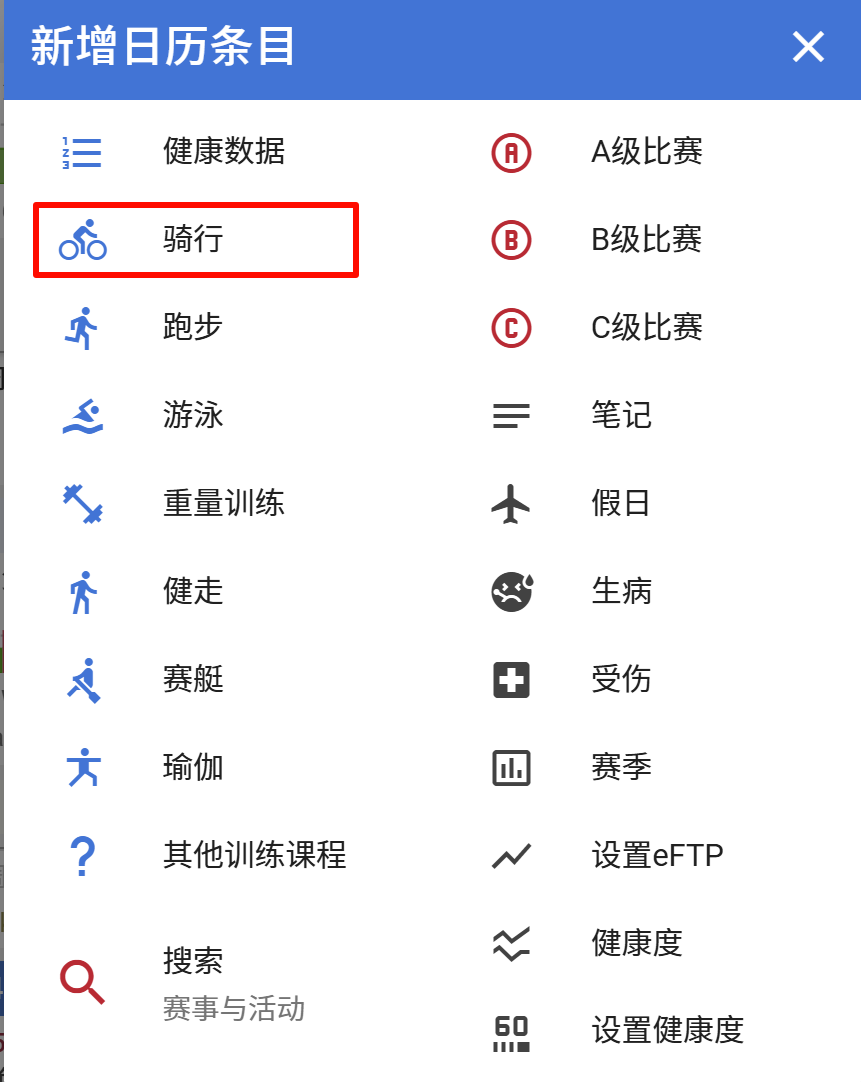Open 搜索 赛事与活动
Image resolution: width=861 pixels, height=1082 pixels.
coord(232,983)
